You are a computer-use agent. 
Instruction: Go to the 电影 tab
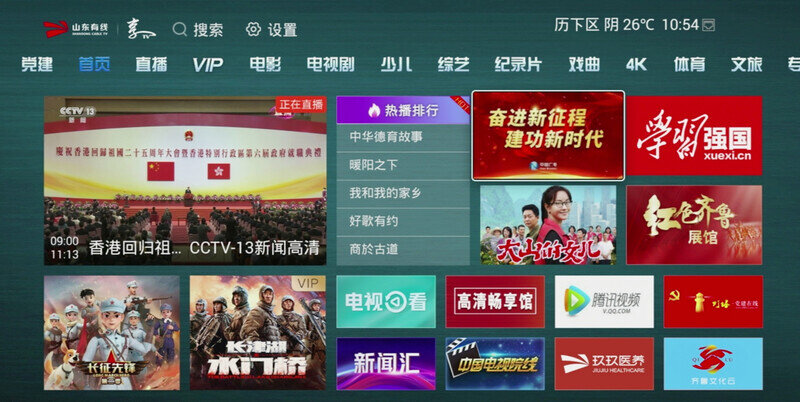point(265,65)
